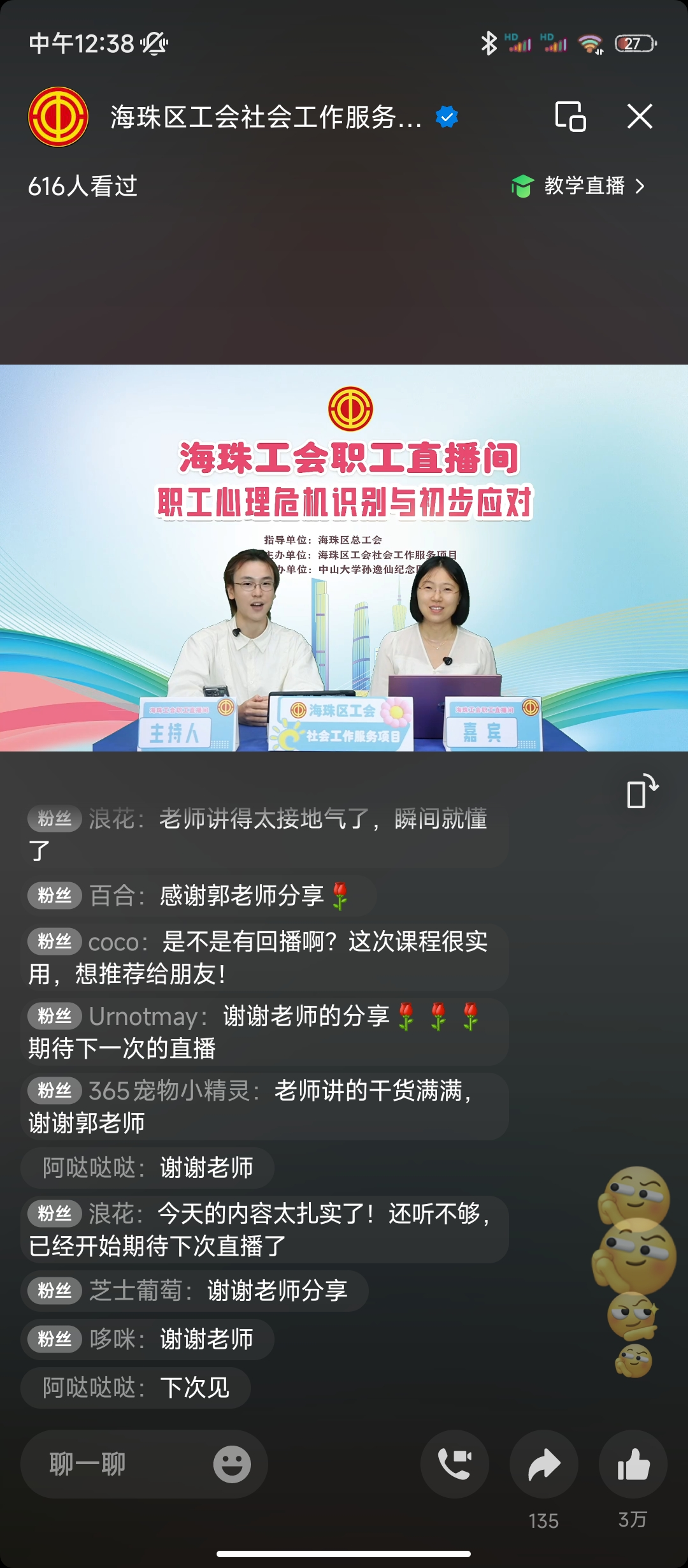
Task: Like the live stream with thumbs up
Action: 633,1464
